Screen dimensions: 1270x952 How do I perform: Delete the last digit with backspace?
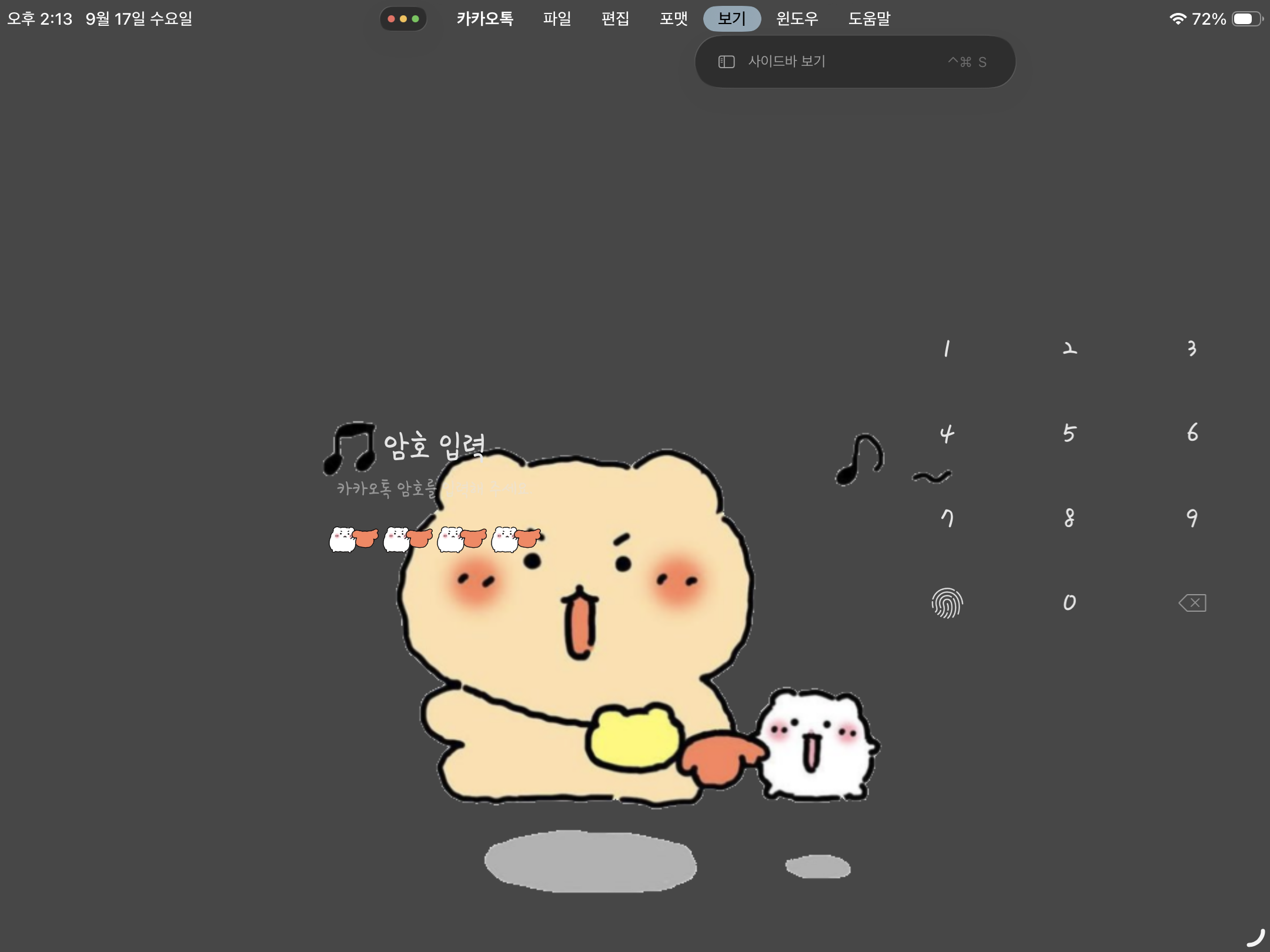pos(1192,603)
